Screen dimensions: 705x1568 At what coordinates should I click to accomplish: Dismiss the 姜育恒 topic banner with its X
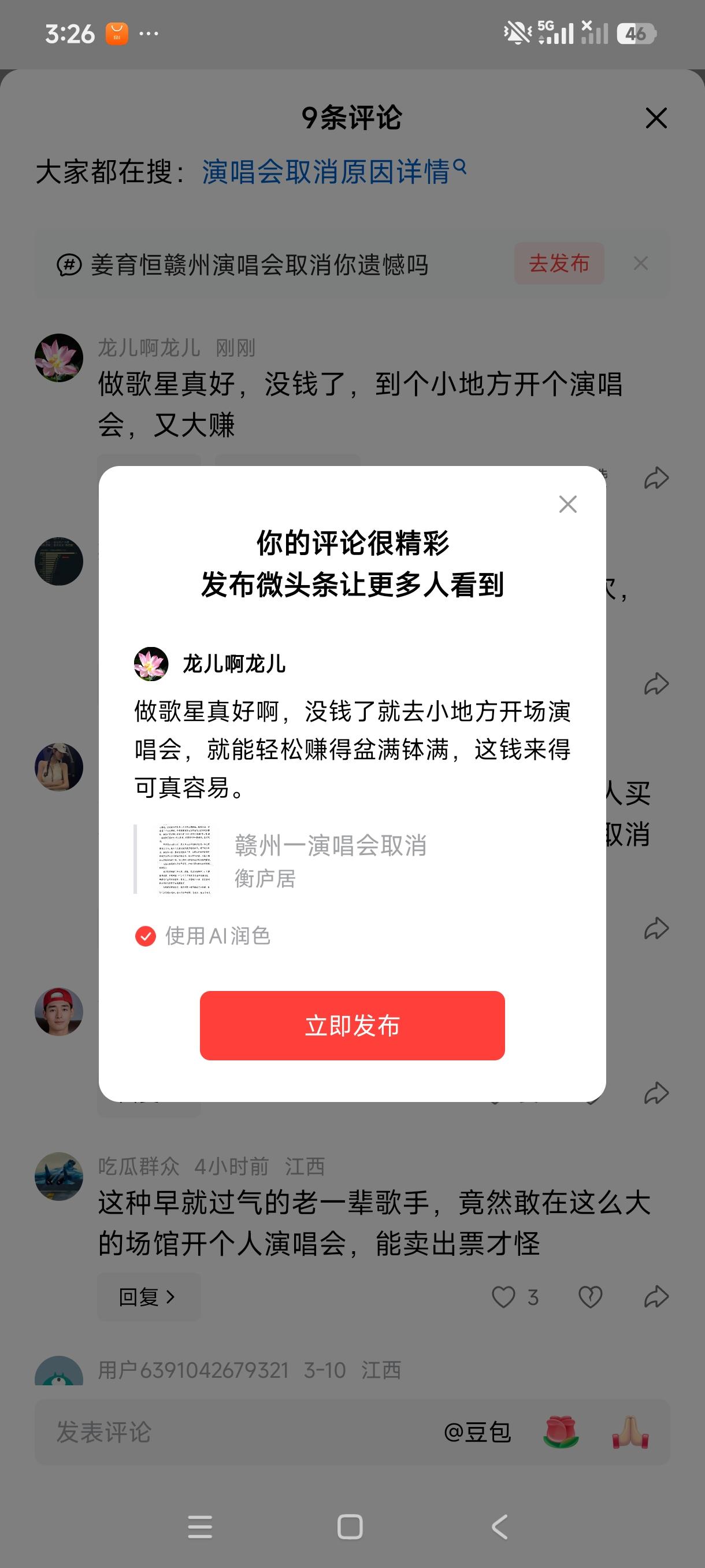(641, 264)
